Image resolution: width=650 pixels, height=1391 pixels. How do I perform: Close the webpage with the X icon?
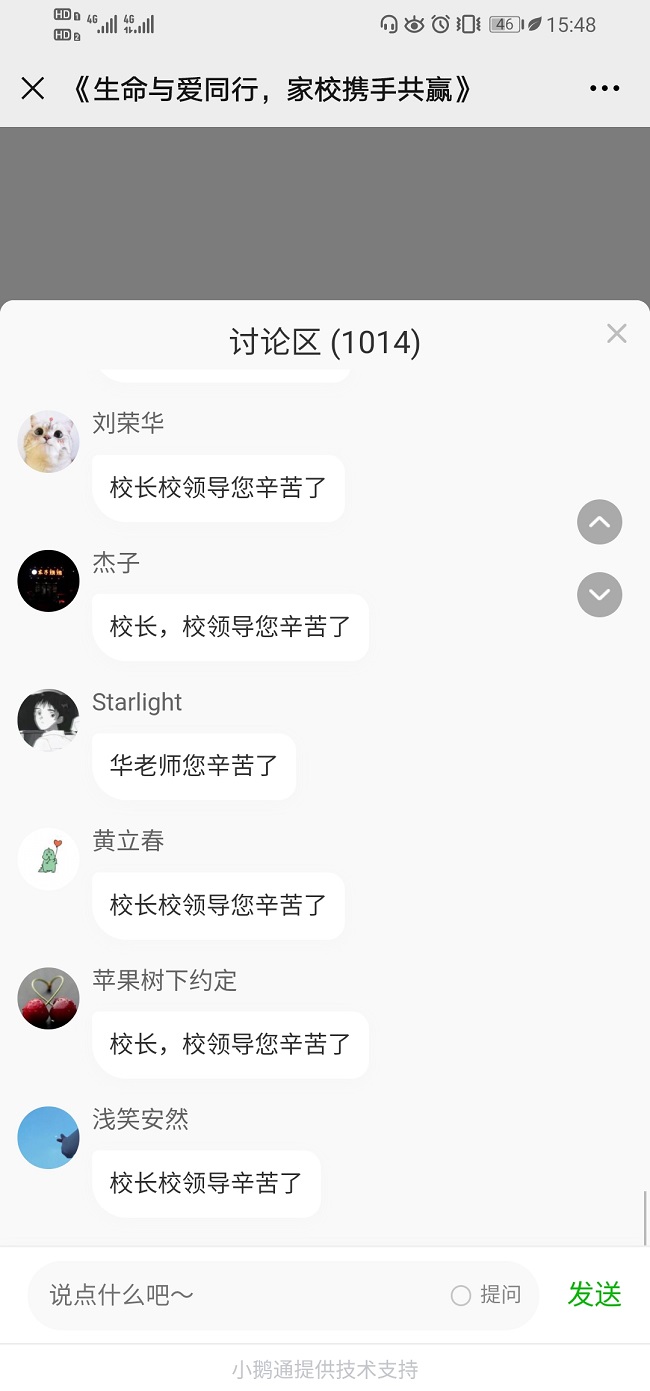[x=33, y=89]
